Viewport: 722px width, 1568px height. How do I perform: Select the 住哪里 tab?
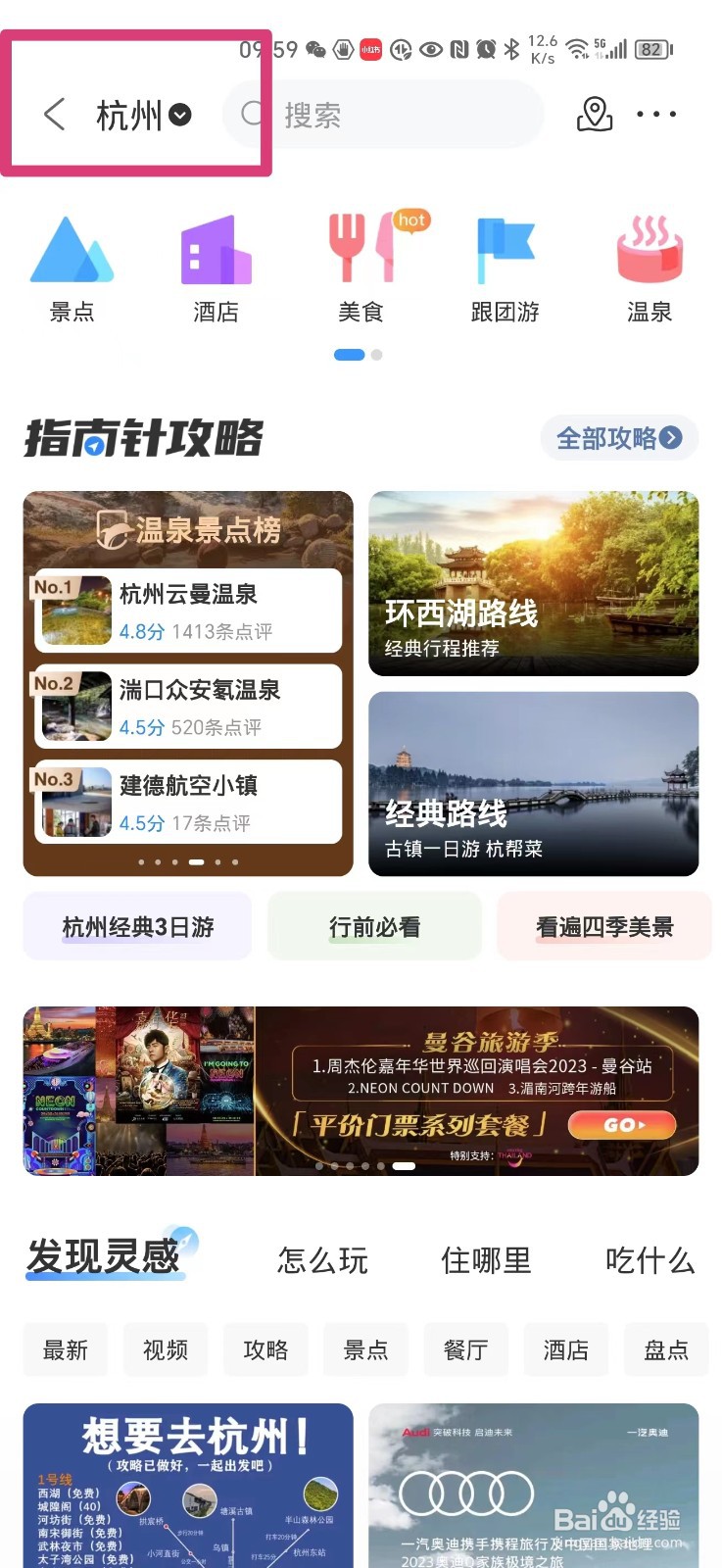(x=487, y=1260)
